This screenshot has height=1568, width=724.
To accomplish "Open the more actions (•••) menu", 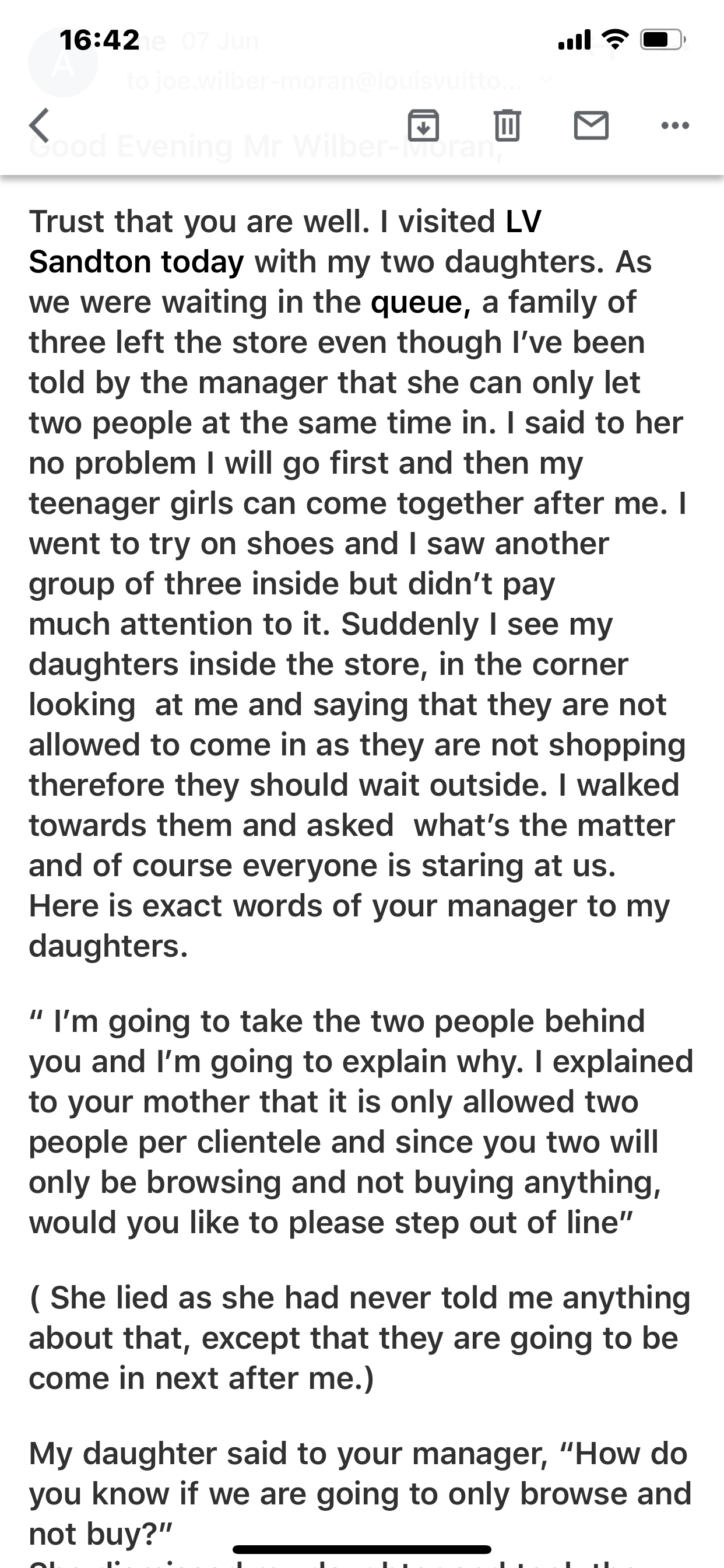I will 676,126.
